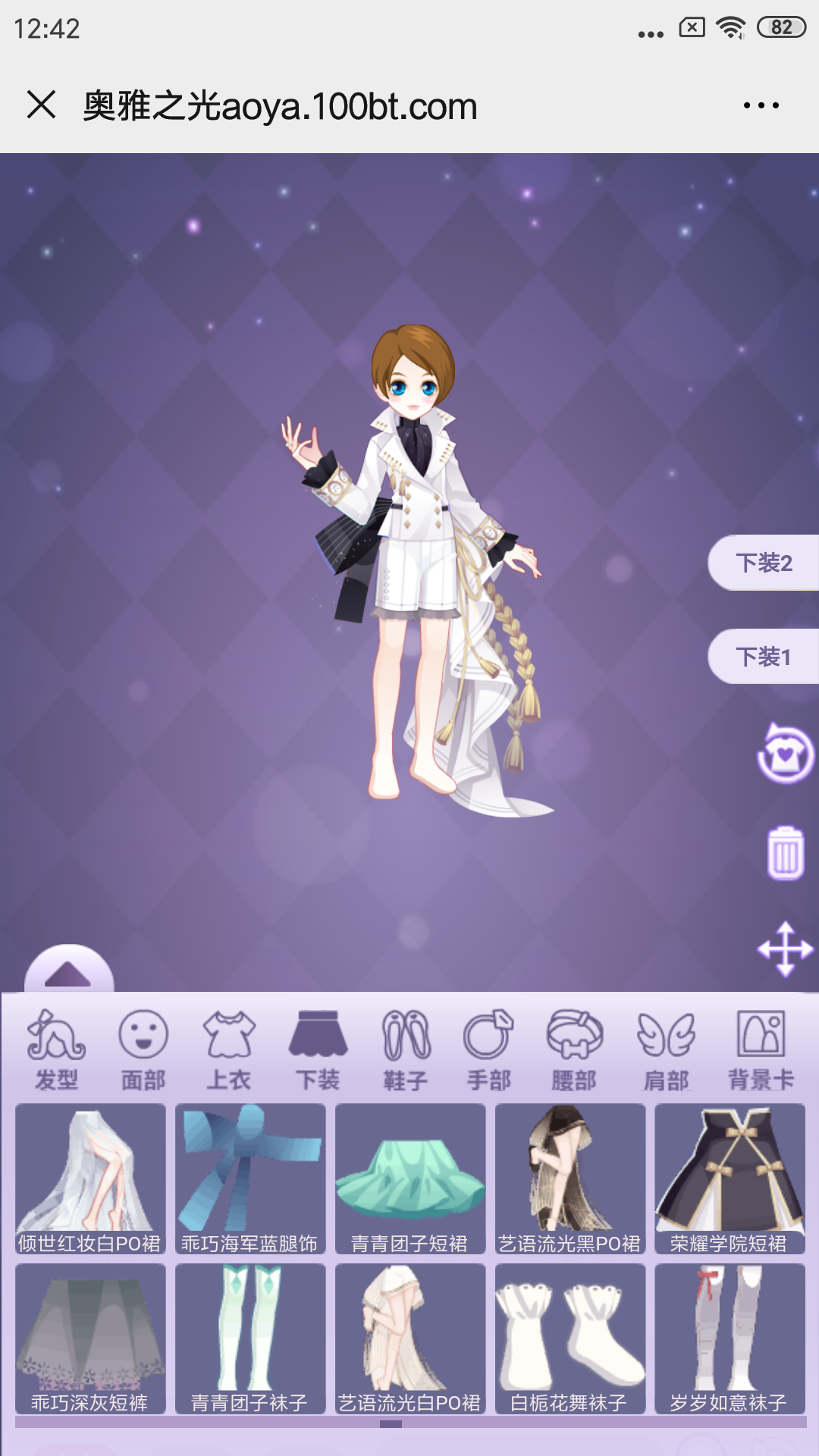
Task: Switch to the 手部 category
Action: click(489, 1050)
